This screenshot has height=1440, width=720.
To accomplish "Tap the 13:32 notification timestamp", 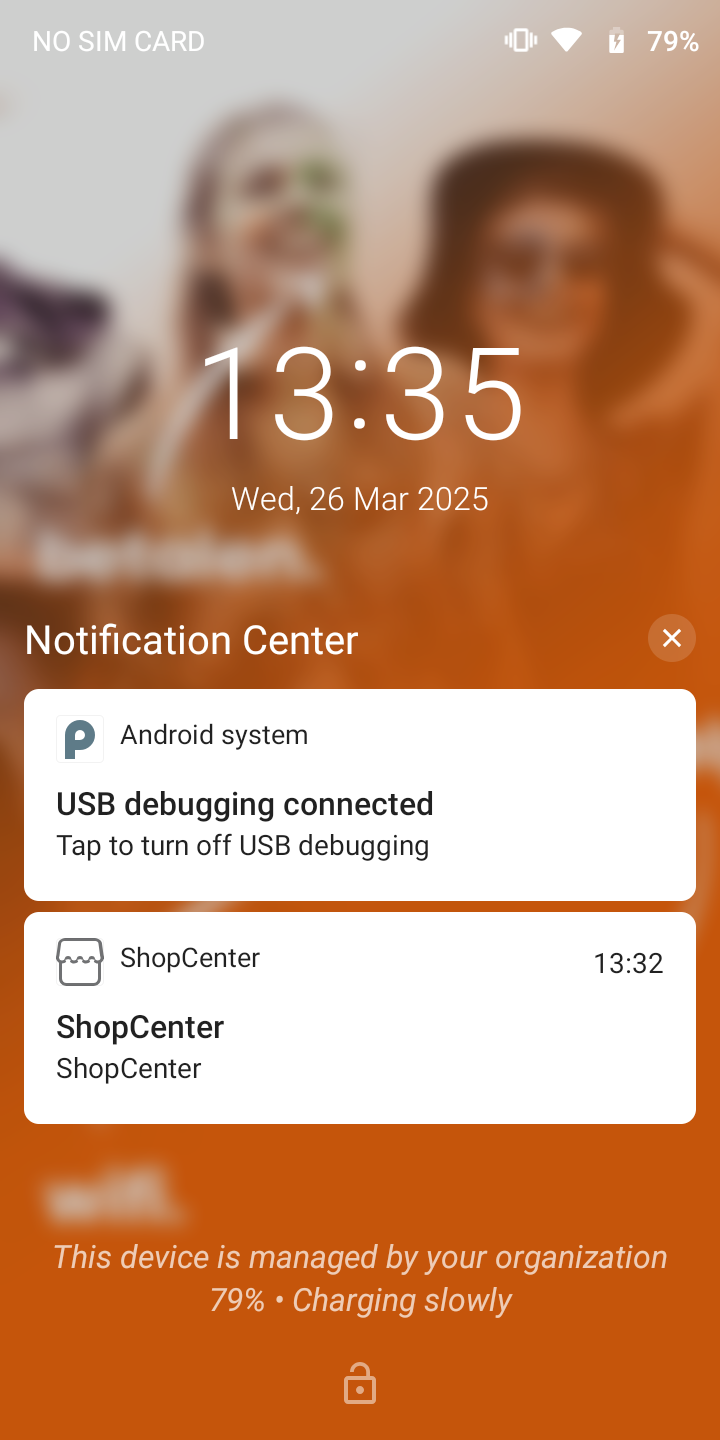I will coord(628,962).
